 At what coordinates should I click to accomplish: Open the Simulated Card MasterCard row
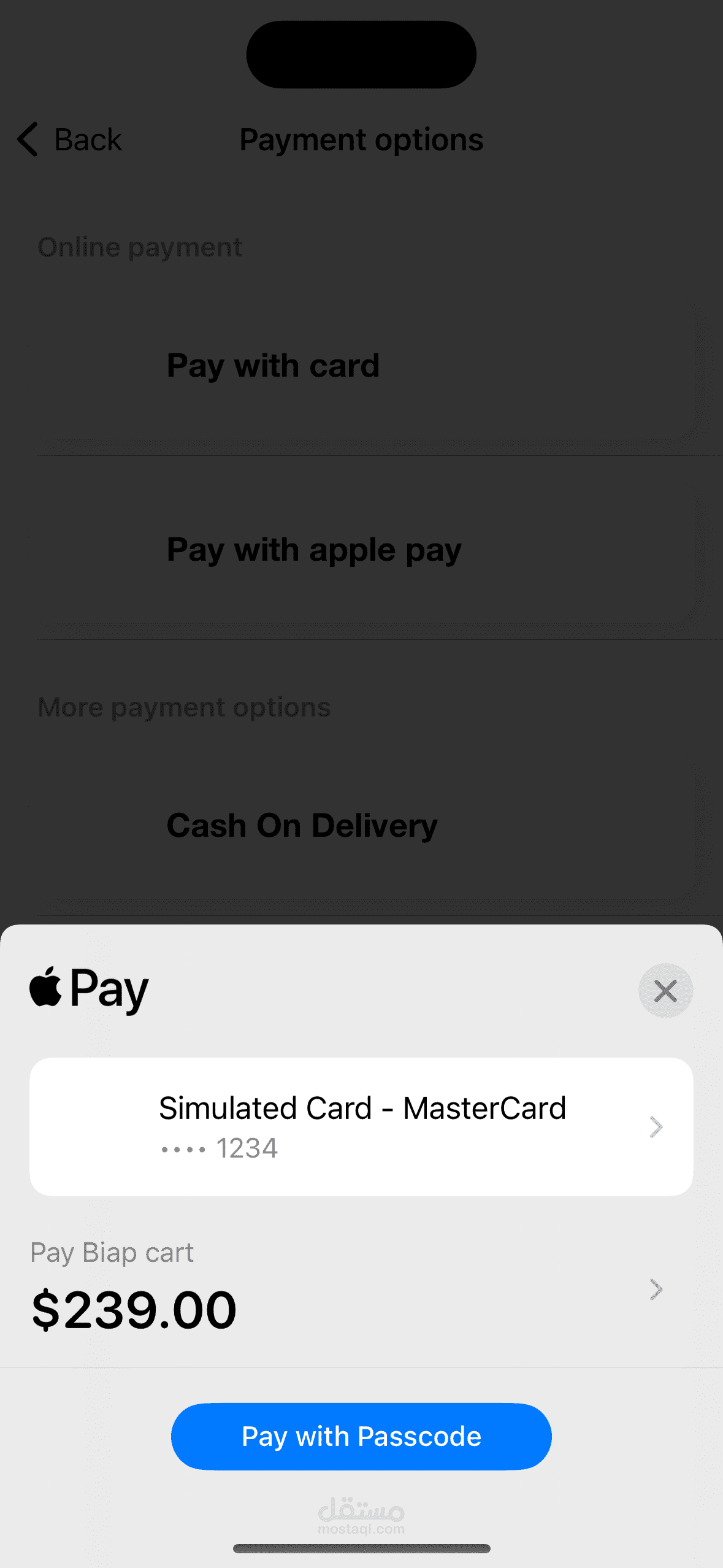[x=361, y=1126]
